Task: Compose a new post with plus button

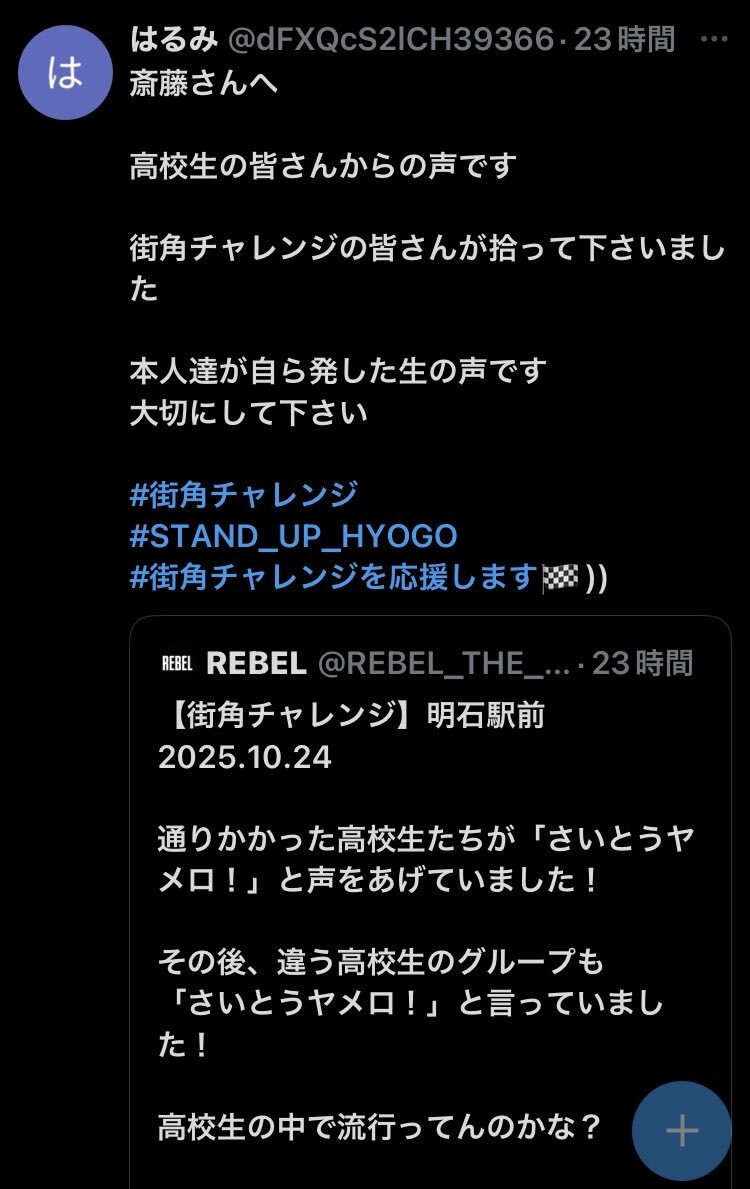Action: 682,1131
